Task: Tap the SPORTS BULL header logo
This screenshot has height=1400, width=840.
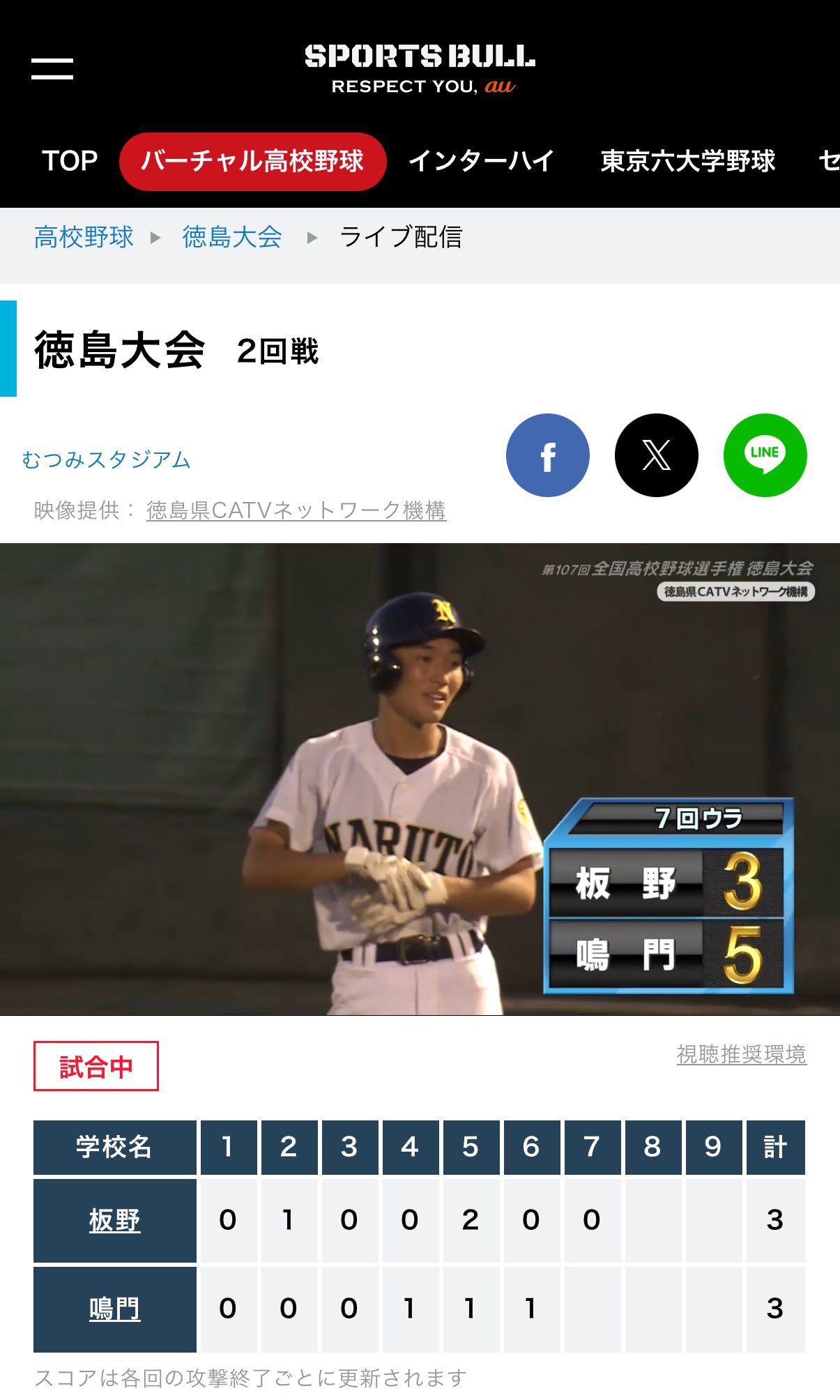Action: (x=420, y=68)
